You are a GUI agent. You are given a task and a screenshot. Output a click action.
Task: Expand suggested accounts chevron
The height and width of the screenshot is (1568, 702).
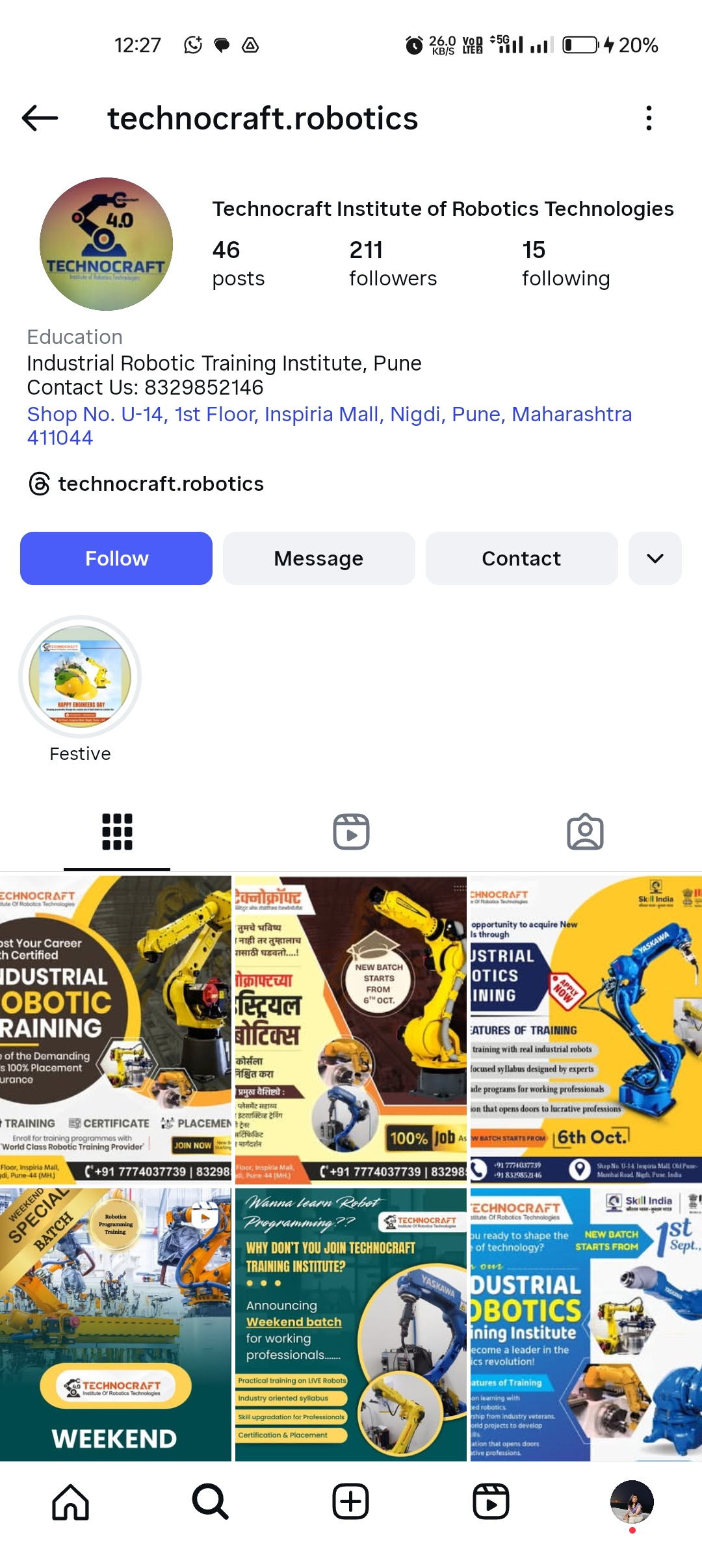point(655,558)
